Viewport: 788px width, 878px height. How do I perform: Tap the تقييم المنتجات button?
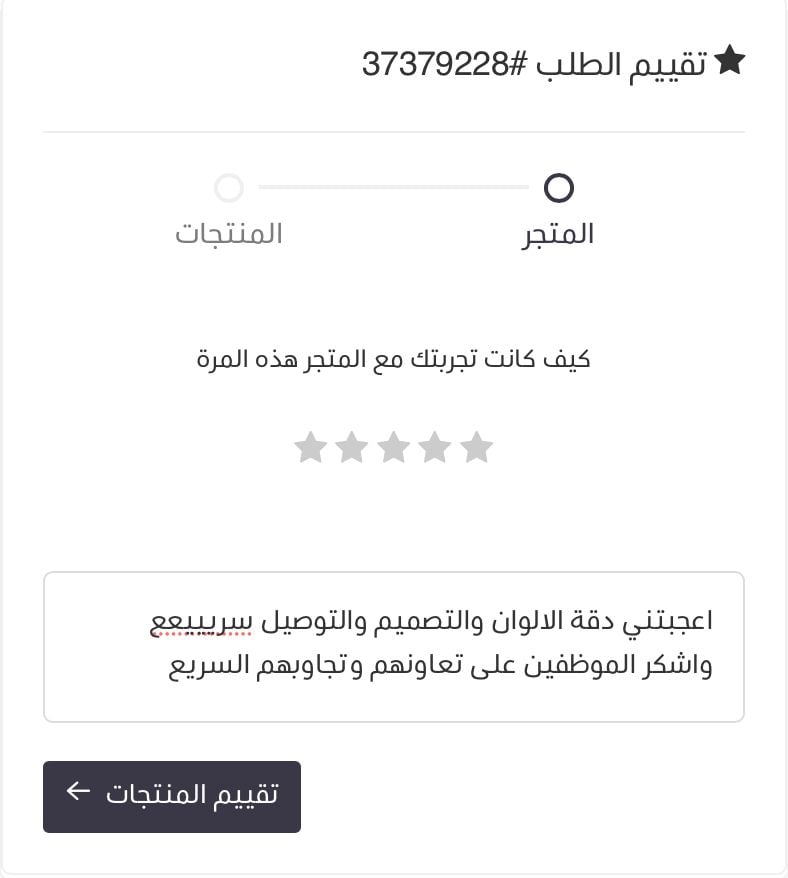click(172, 796)
